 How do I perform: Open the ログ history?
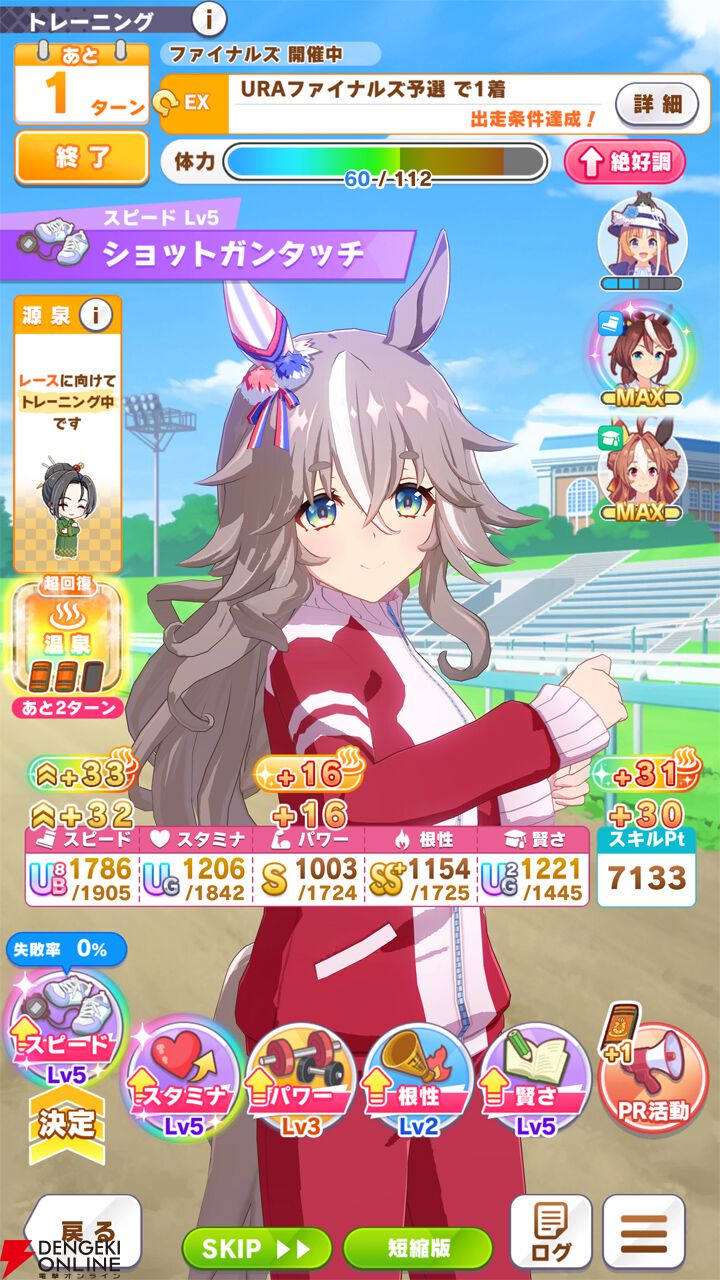coord(551,1233)
